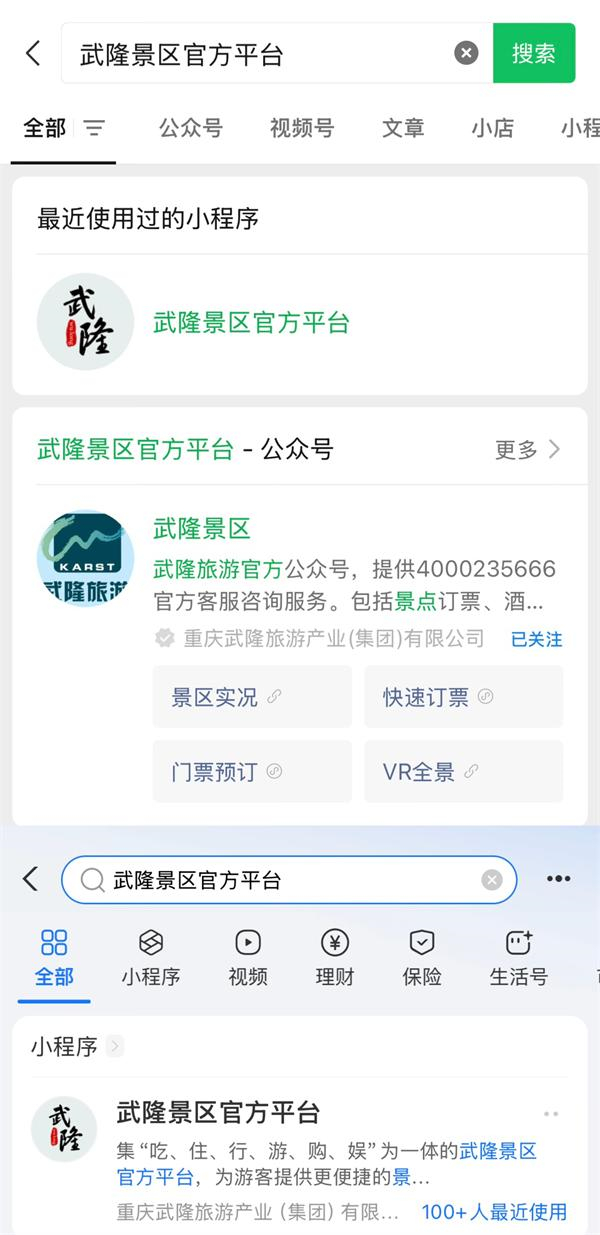Tap the green 搜索 button
600x1235 pixels.
534,53
